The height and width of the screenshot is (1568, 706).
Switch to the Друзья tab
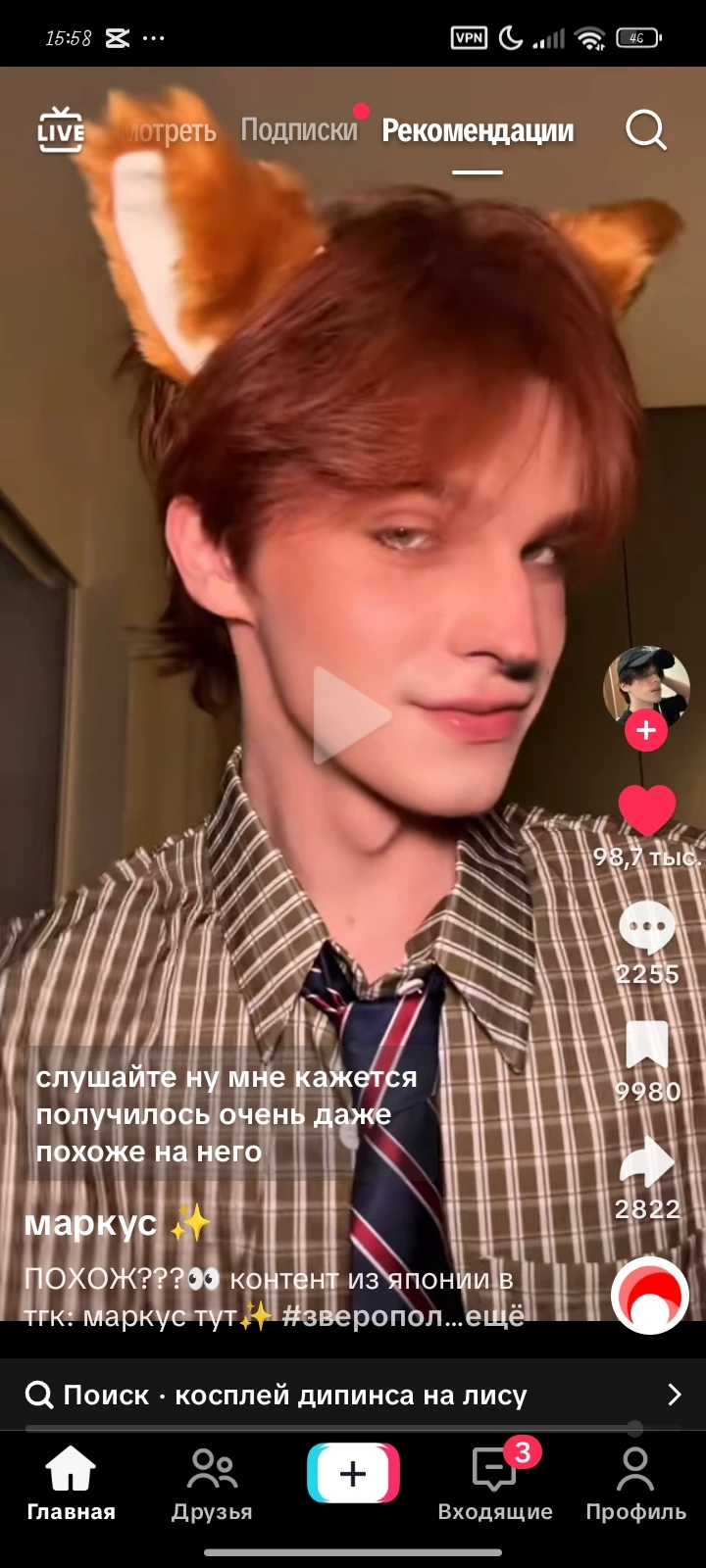click(x=212, y=1485)
